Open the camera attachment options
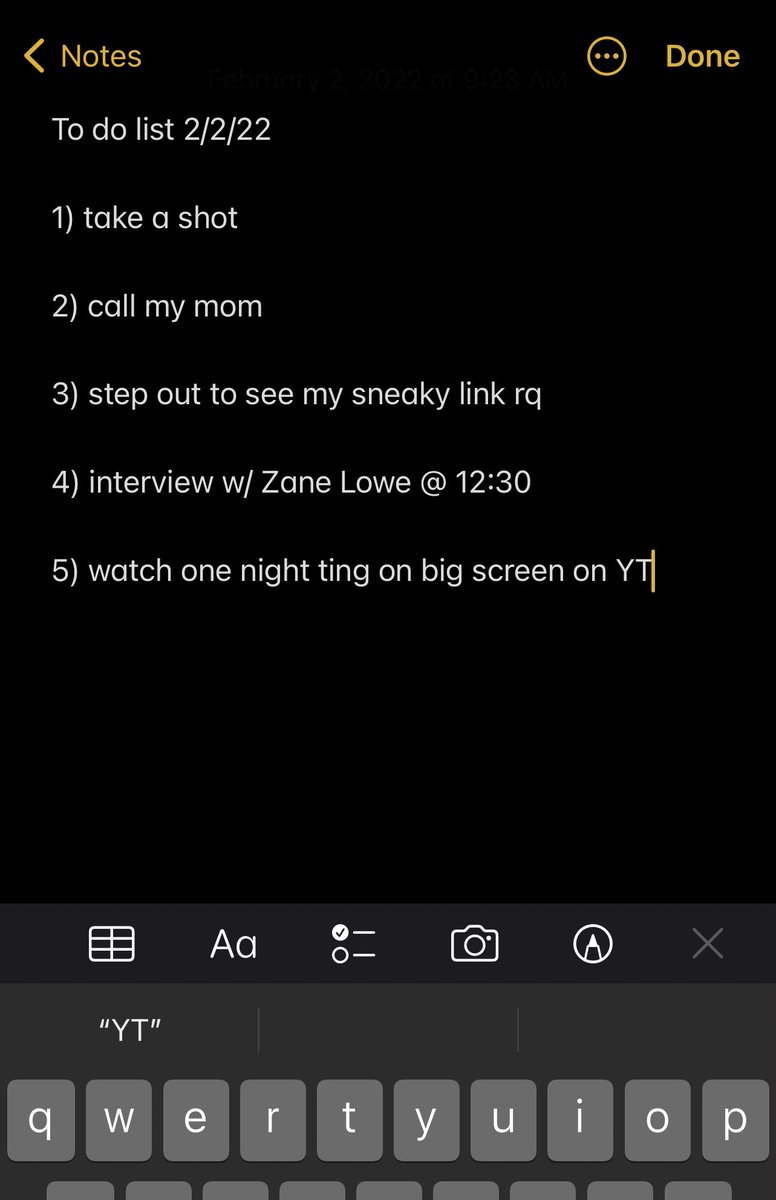This screenshot has width=776, height=1200. click(x=474, y=944)
